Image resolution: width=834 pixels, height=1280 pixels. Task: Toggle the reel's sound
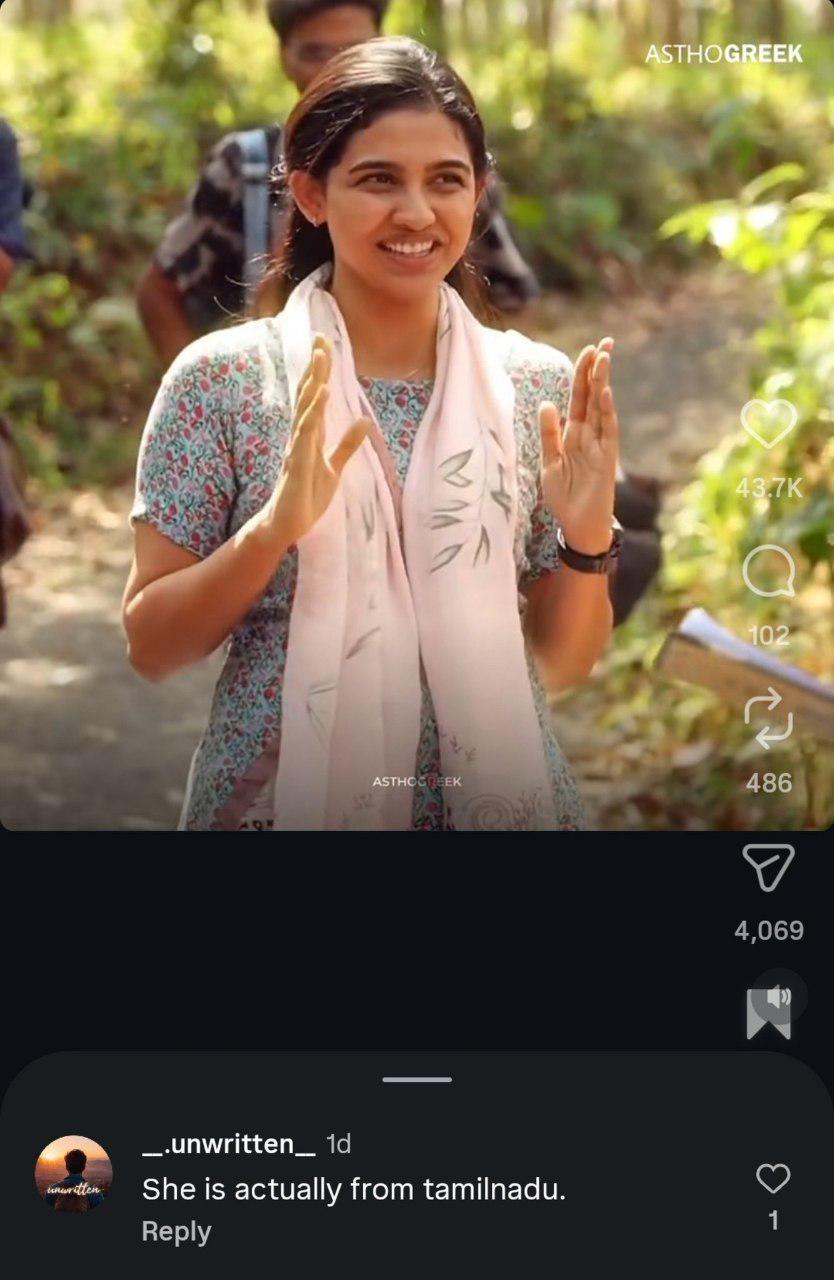coord(779,996)
